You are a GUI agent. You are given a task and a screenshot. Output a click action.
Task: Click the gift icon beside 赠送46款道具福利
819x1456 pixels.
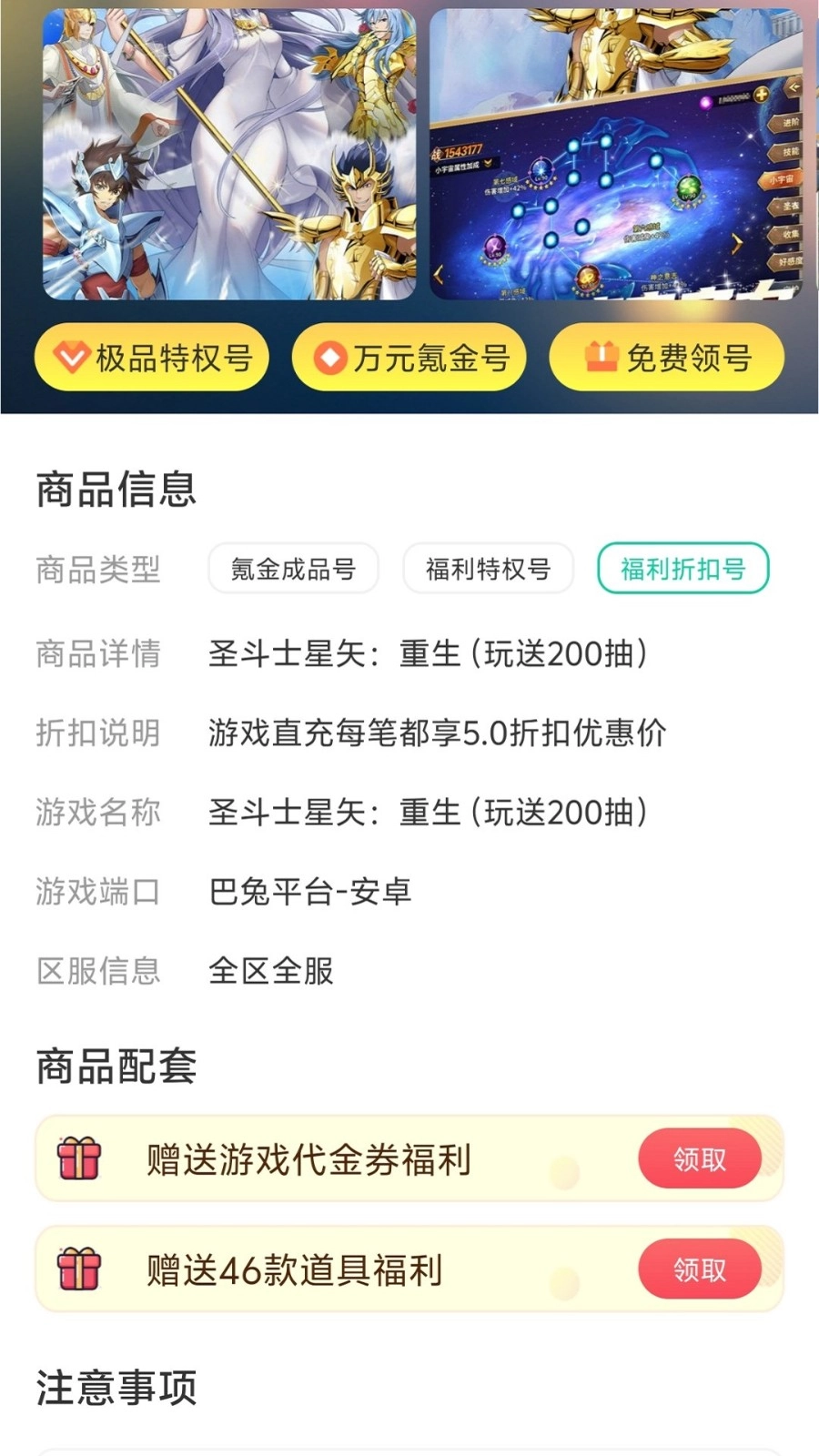pos(80,1269)
